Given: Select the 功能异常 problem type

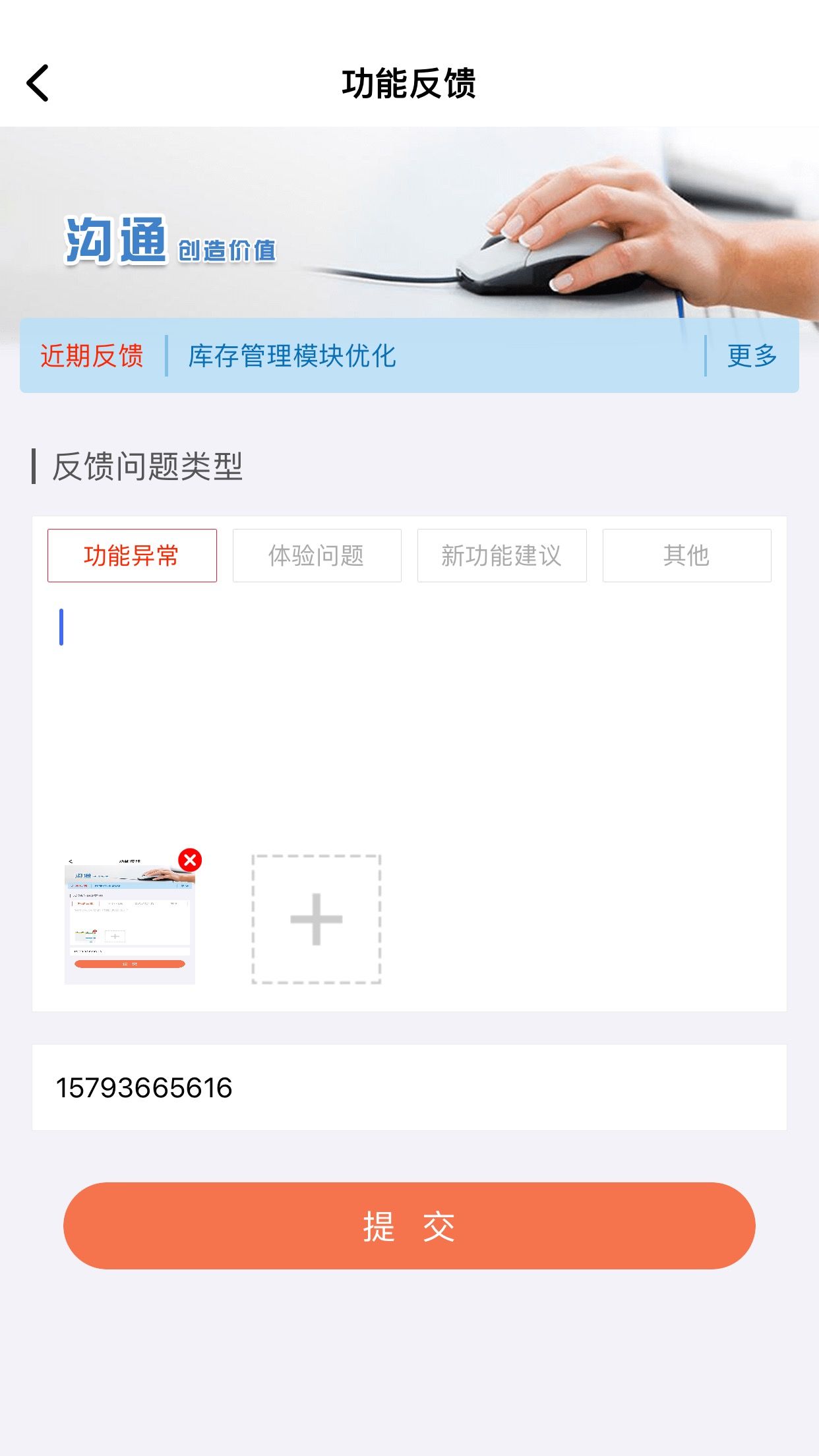Looking at the screenshot, I should click(132, 555).
